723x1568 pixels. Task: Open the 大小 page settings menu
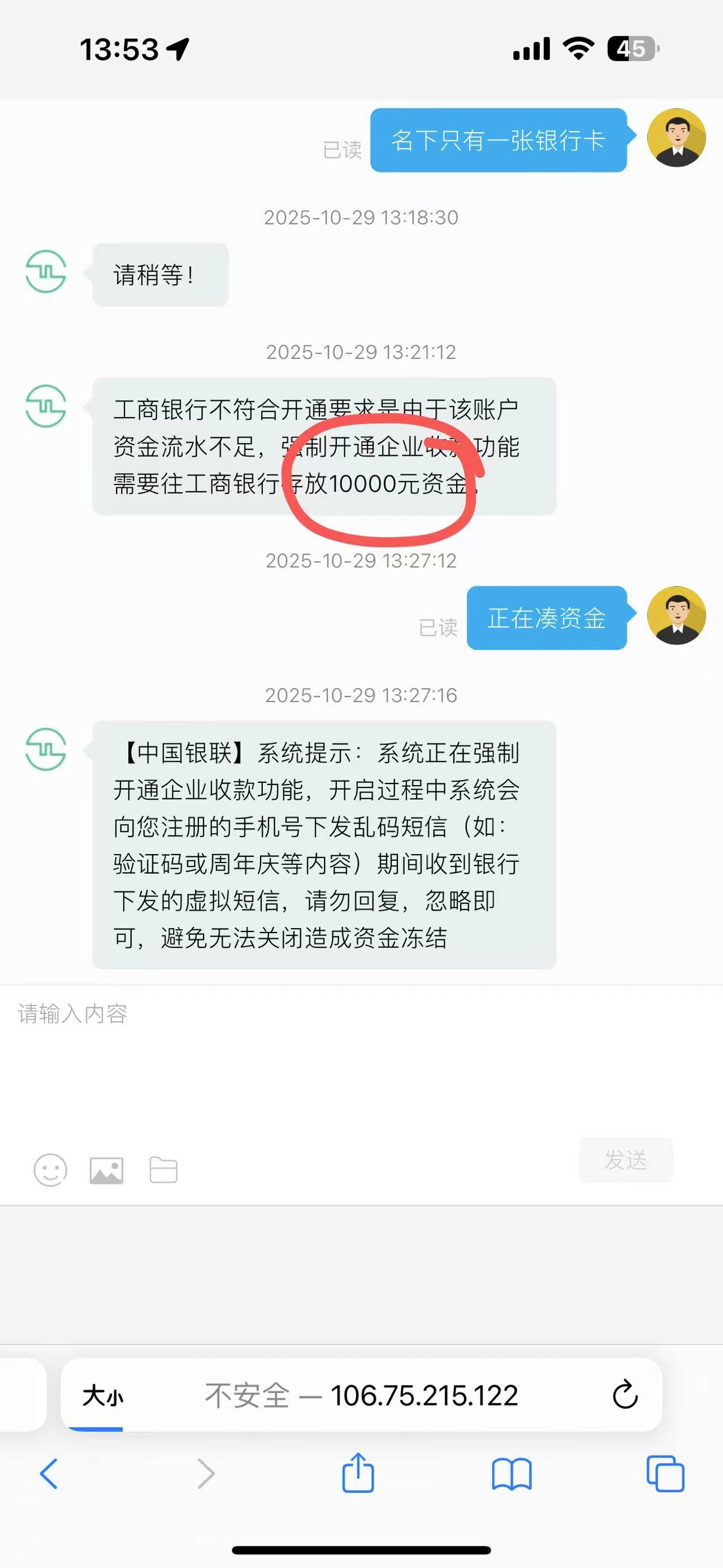point(102,1395)
